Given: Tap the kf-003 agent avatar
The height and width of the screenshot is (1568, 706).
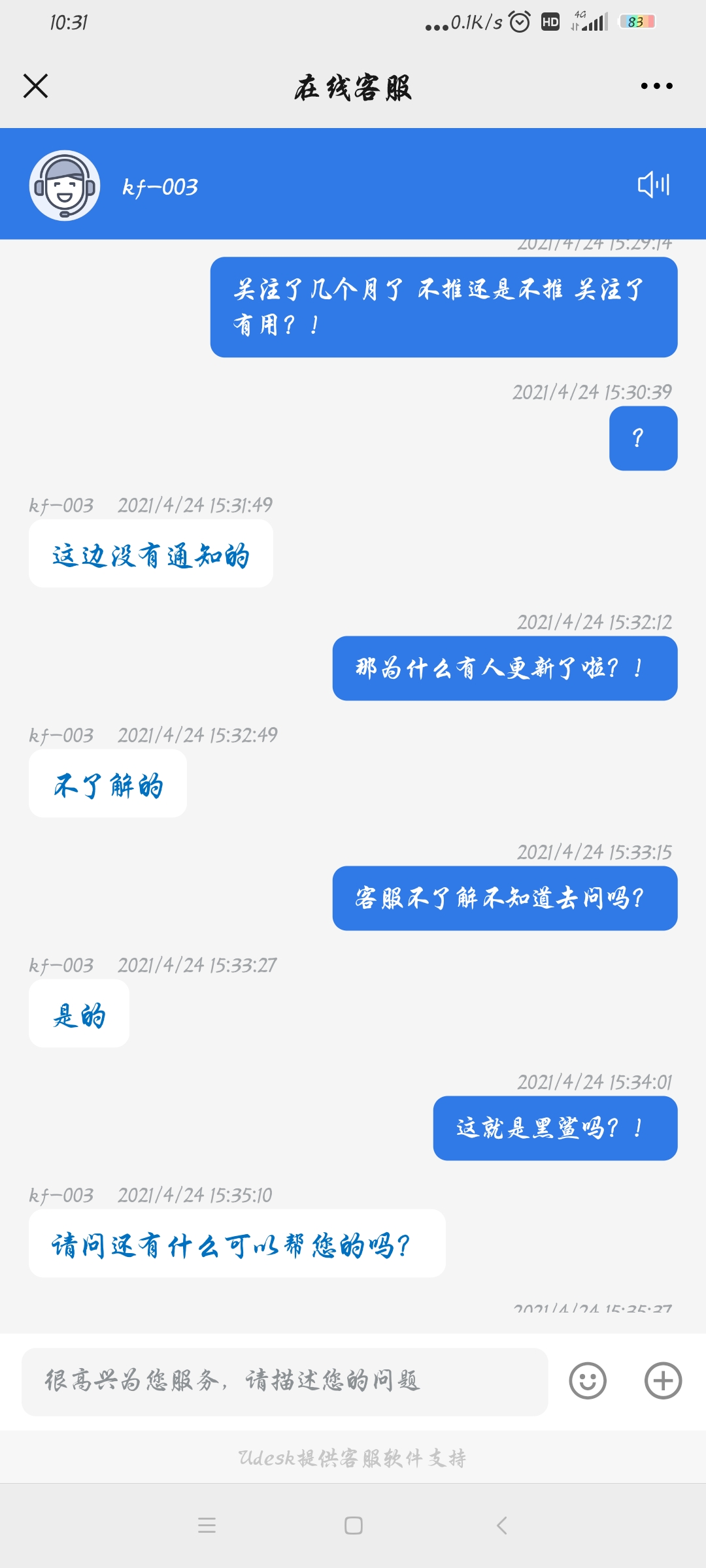Looking at the screenshot, I should [x=65, y=186].
